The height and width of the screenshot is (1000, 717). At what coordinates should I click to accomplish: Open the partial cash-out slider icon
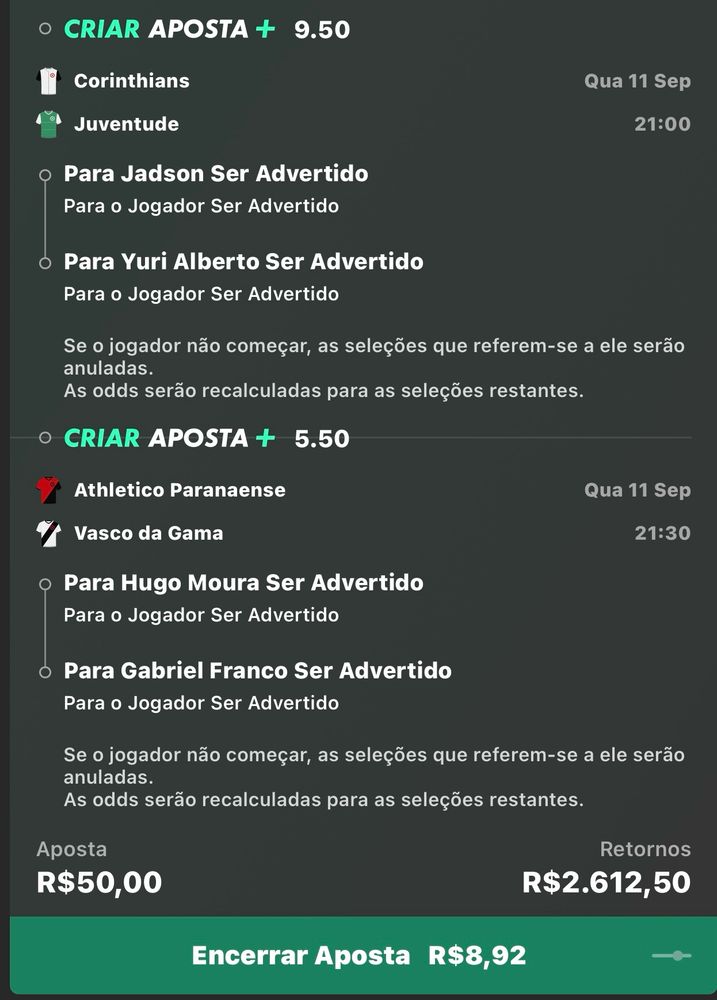[x=671, y=956]
